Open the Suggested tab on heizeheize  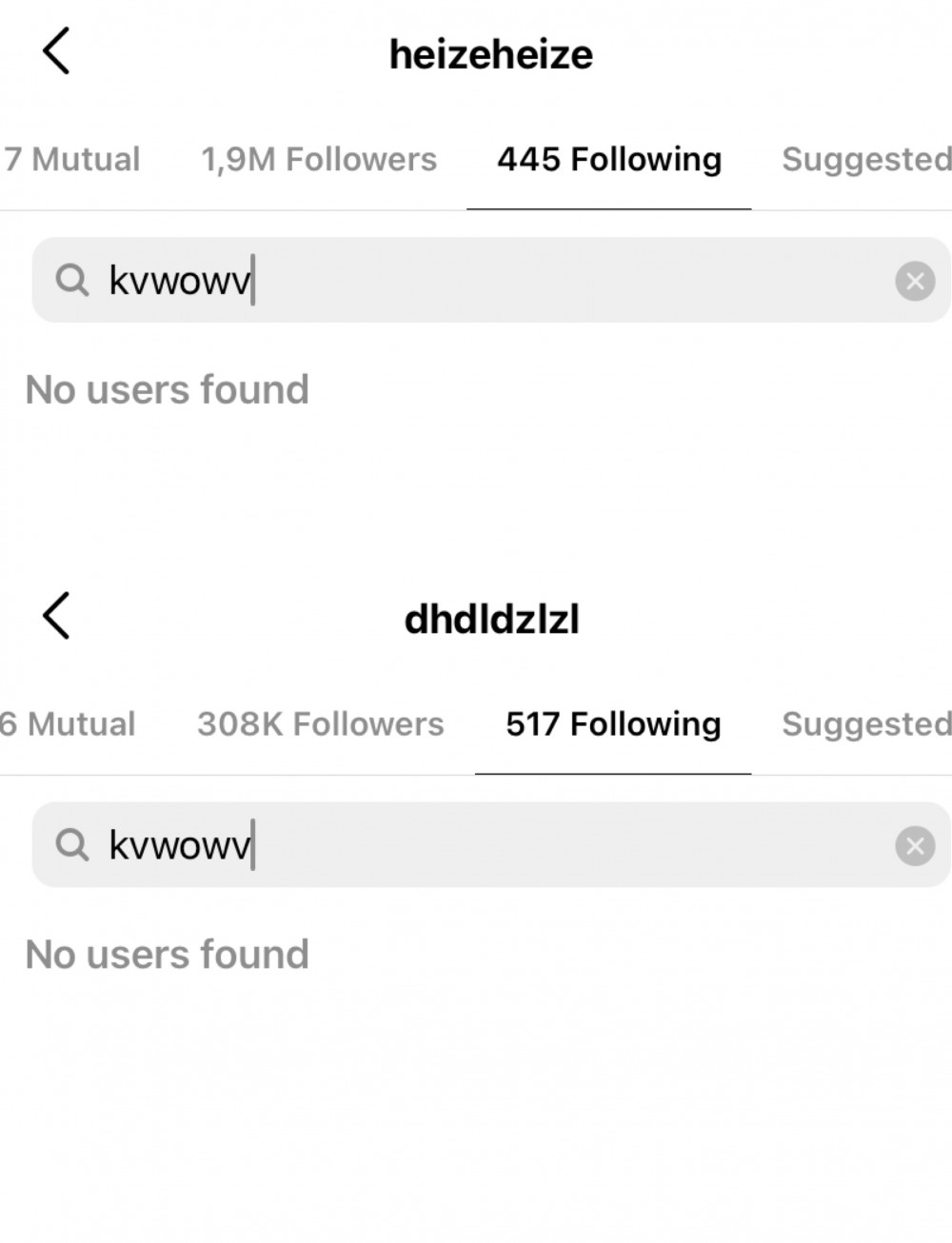click(x=865, y=159)
